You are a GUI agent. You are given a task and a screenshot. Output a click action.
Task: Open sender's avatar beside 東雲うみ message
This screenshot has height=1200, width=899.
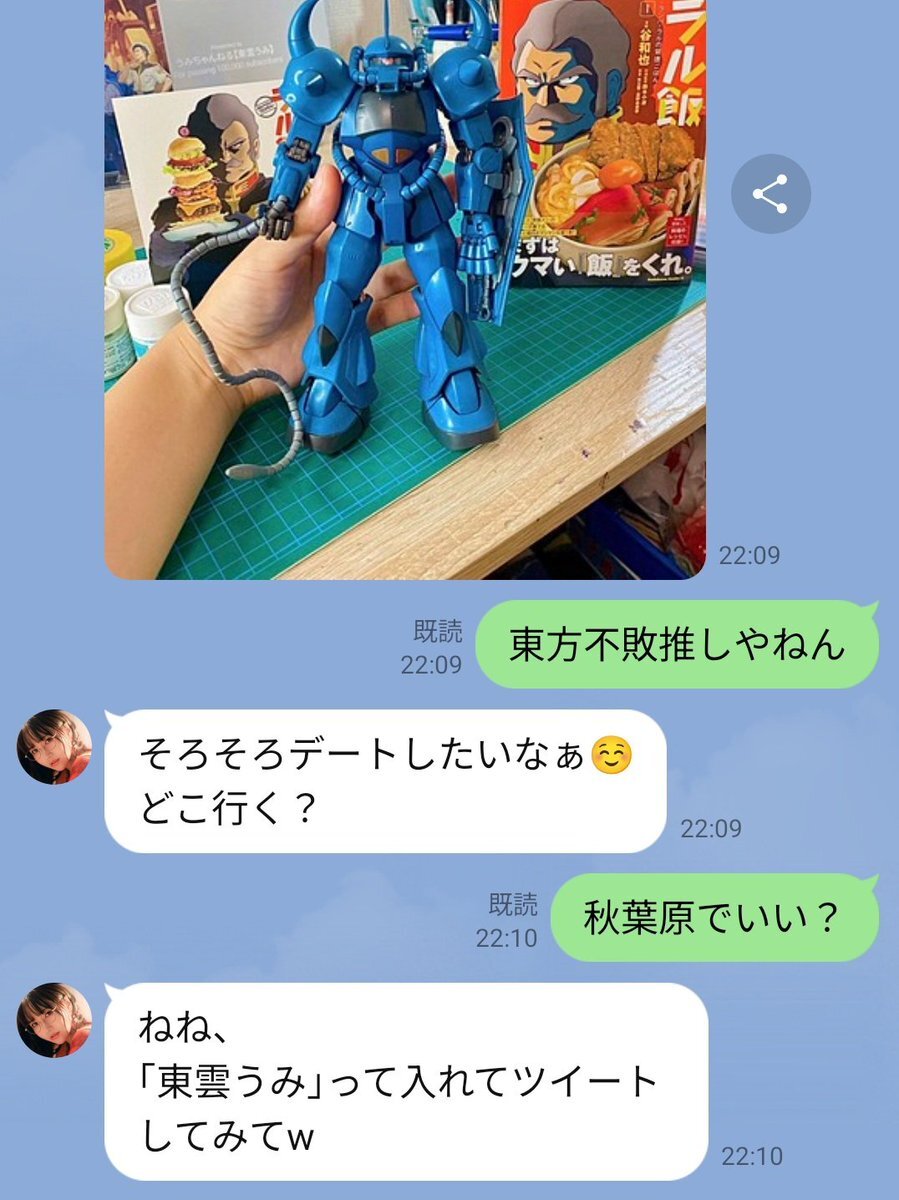(x=54, y=1020)
